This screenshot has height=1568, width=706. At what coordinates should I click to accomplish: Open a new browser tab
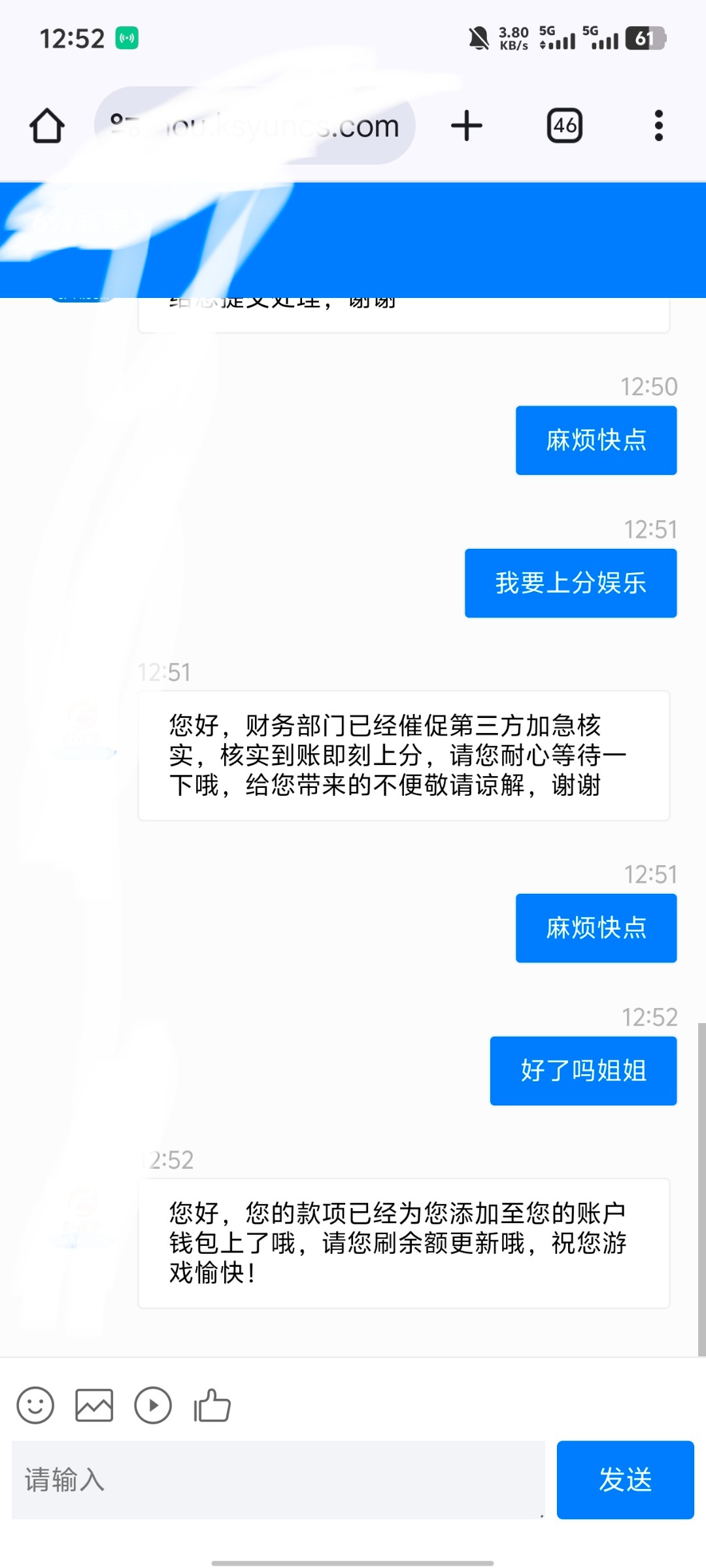tap(467, 125)
